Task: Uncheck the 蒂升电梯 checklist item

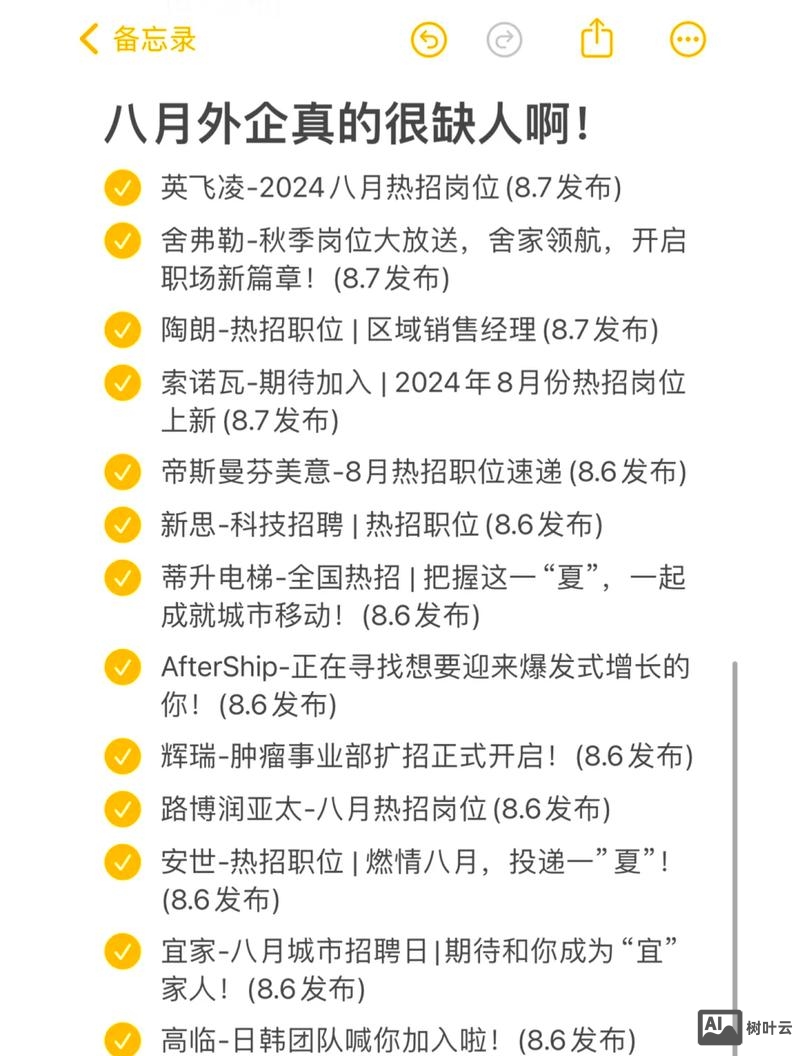Action: coord(121,575)
